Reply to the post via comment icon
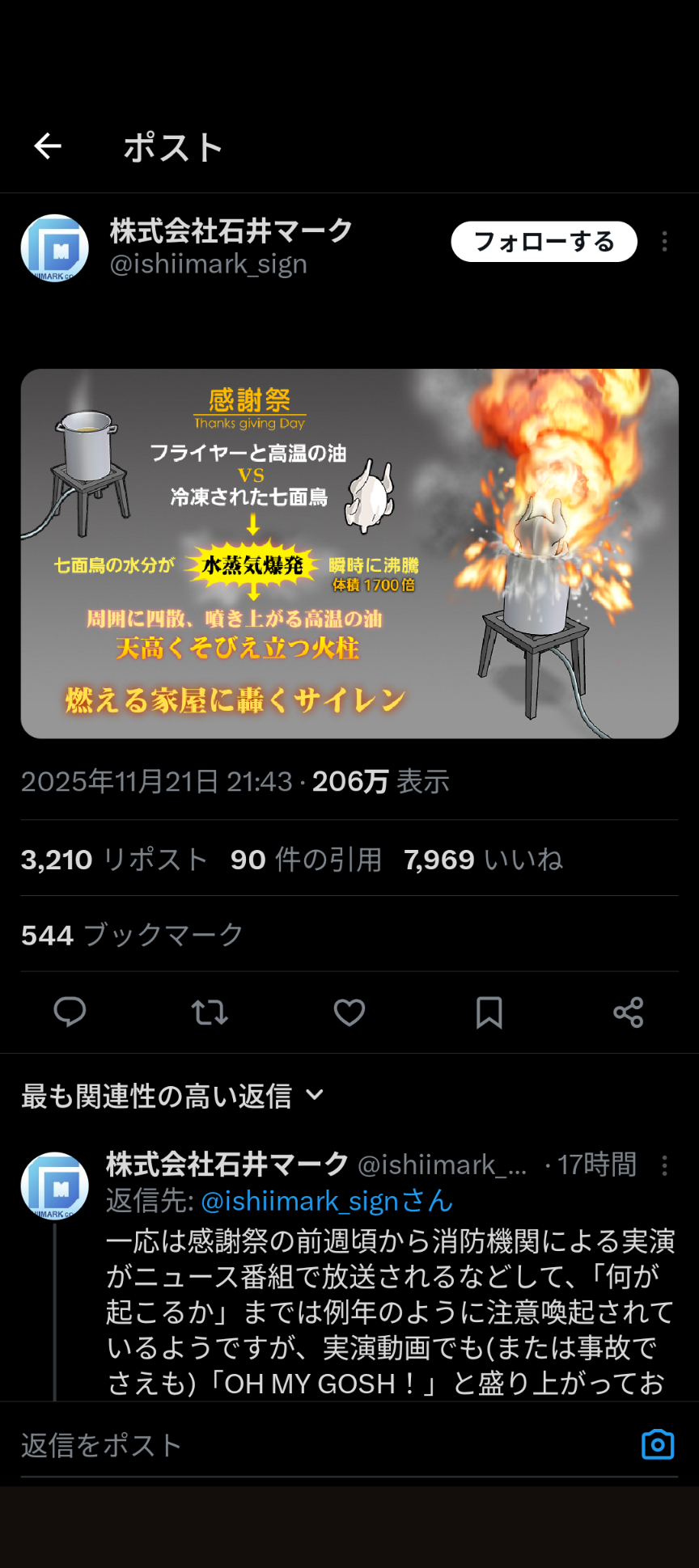 point(70,1012)
